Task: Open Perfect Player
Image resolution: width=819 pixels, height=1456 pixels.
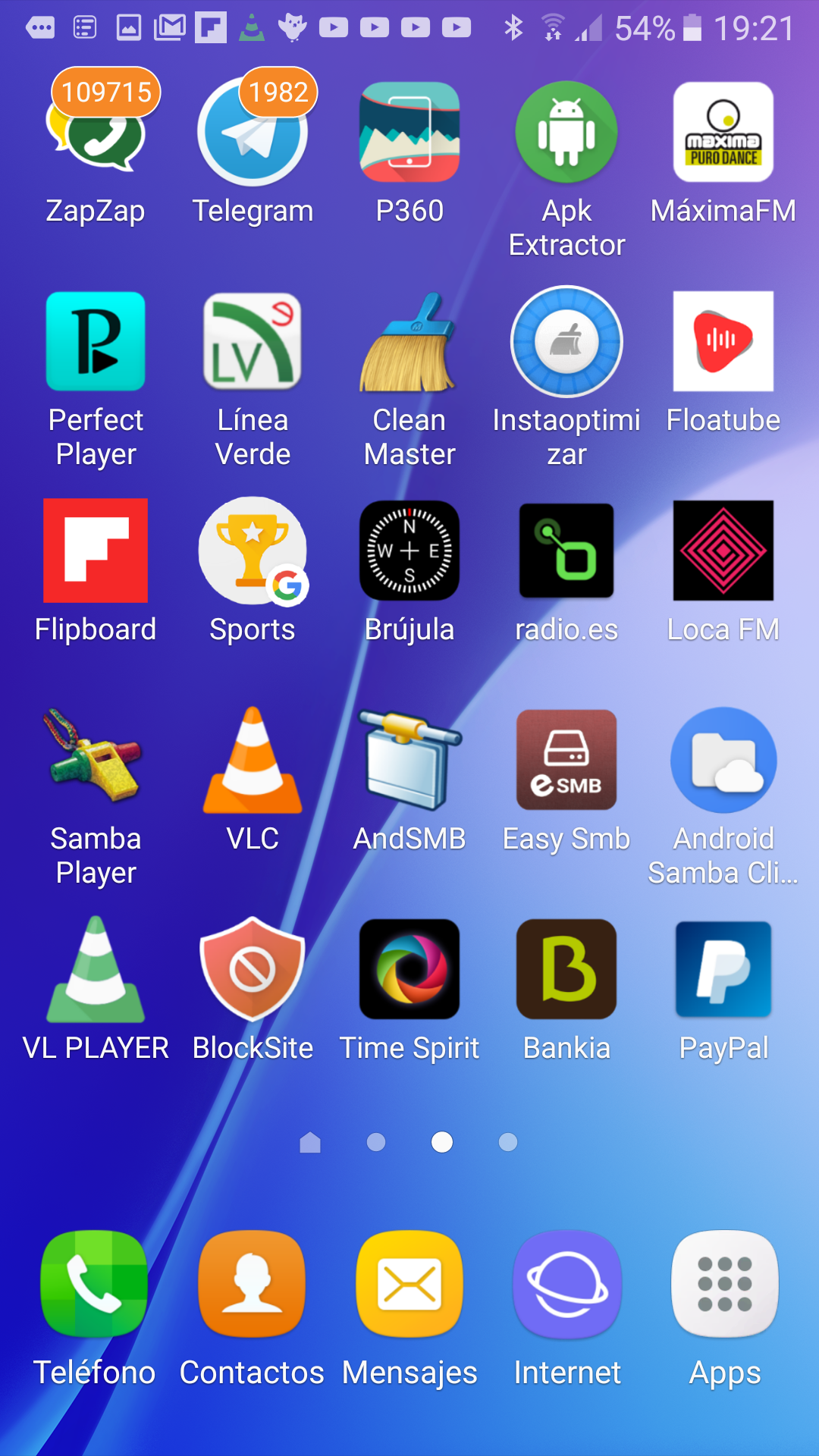Action: coord(96,342)
